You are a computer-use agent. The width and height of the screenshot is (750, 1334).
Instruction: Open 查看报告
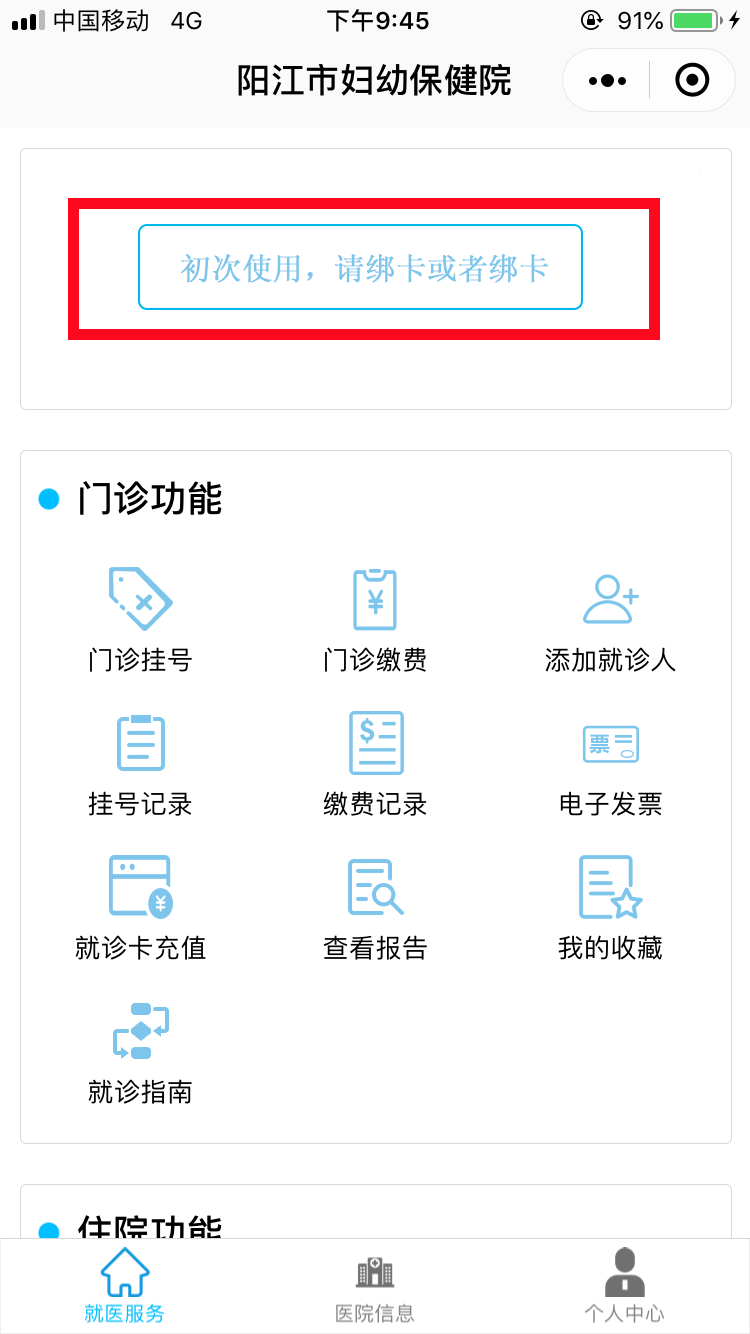[x=375, y=907]
